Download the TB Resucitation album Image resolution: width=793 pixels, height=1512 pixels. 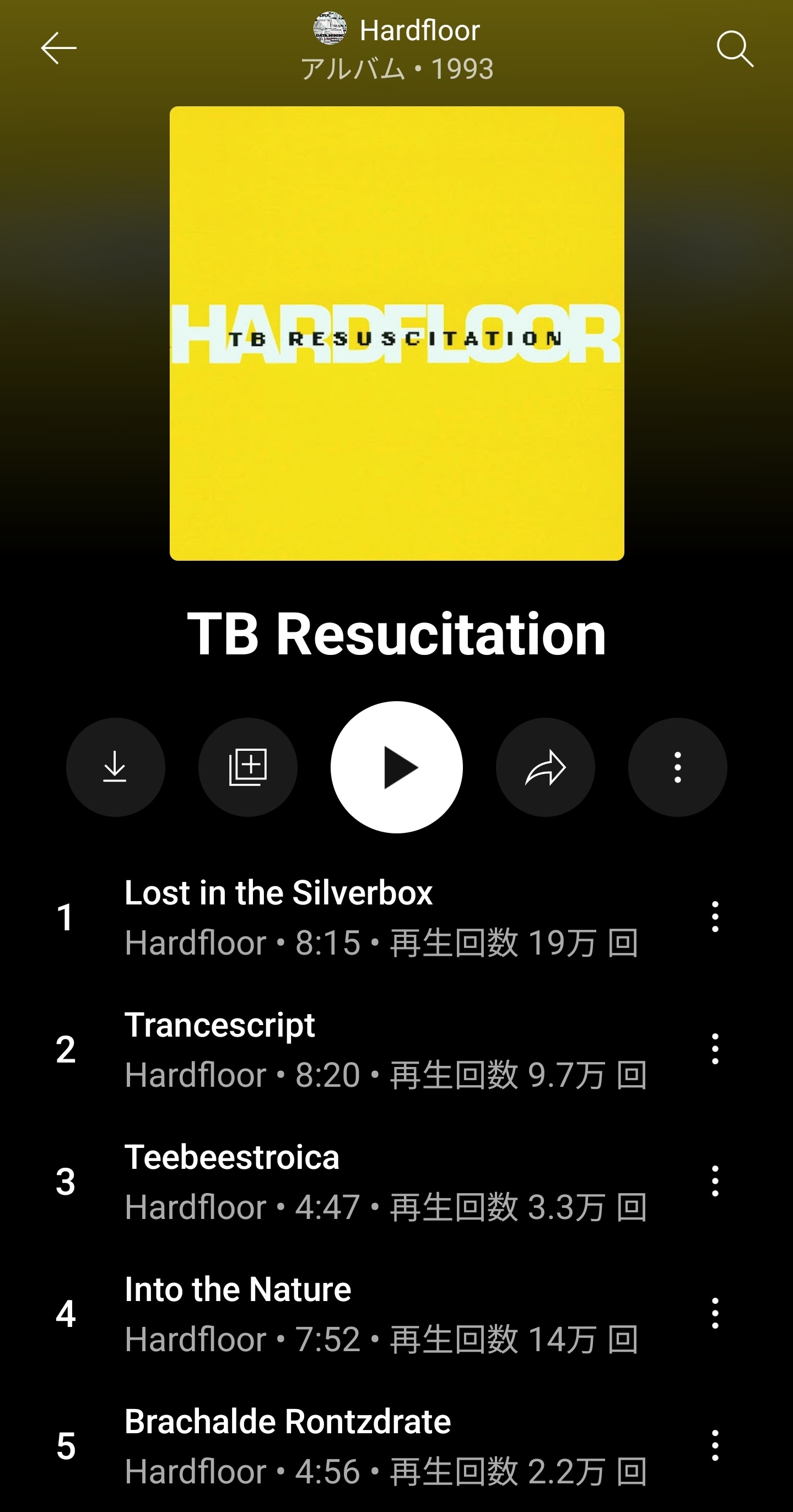pyautogui.click(x=115, y=767)
